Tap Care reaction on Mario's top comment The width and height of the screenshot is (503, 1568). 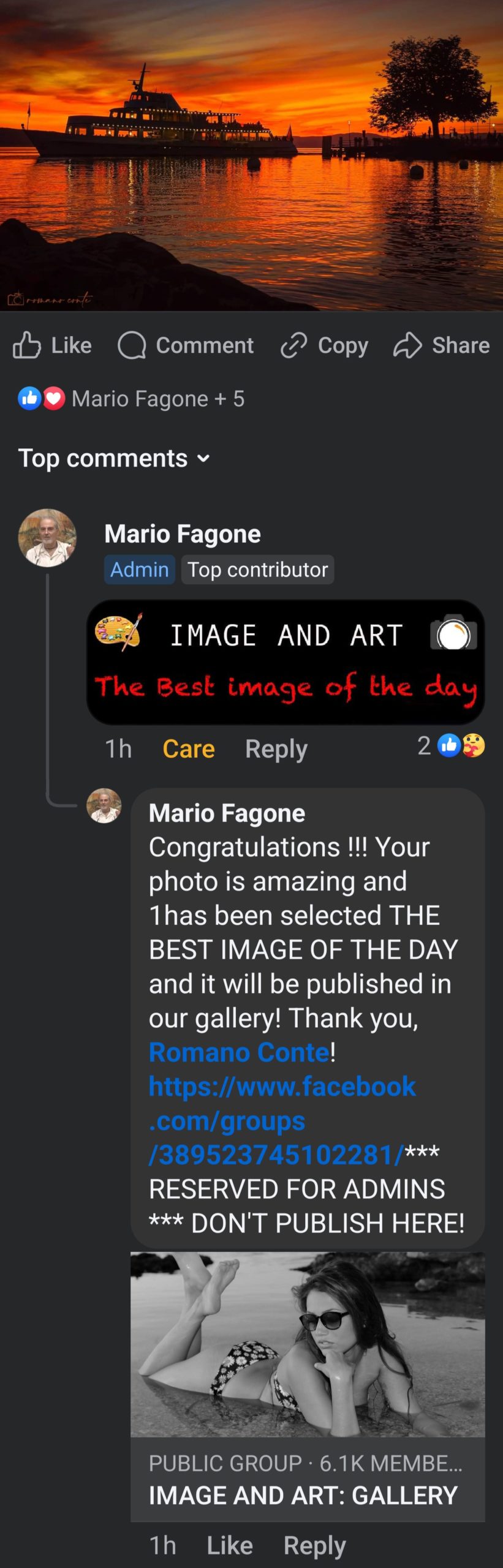(x=188, y=748)
